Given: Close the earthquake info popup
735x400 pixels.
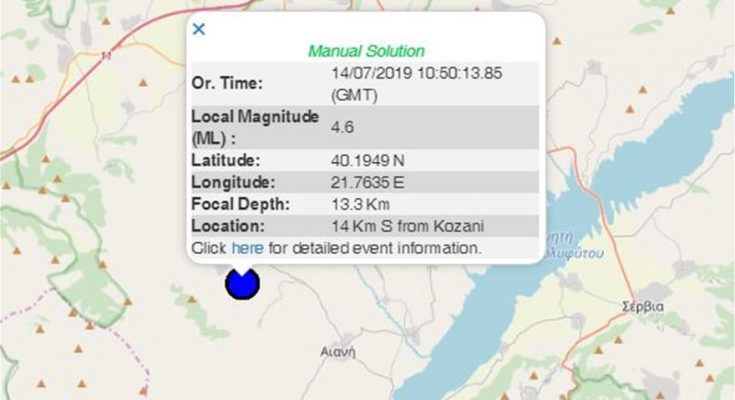Looking at the screenshot, I should pyautogui.click(x=199, y=29).
